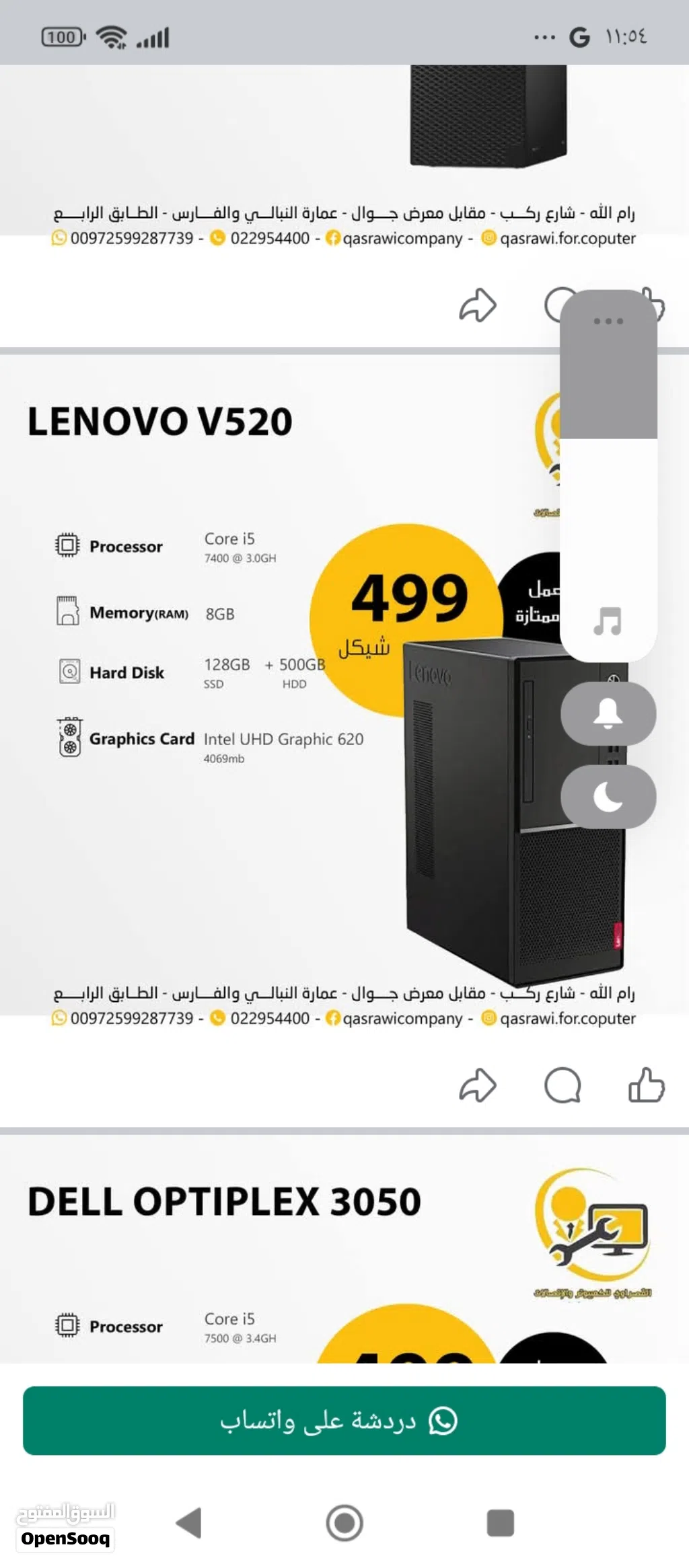689x1568 pixels.
Task: Share the Lenovo V520 post
Action: pos(478,1085)
